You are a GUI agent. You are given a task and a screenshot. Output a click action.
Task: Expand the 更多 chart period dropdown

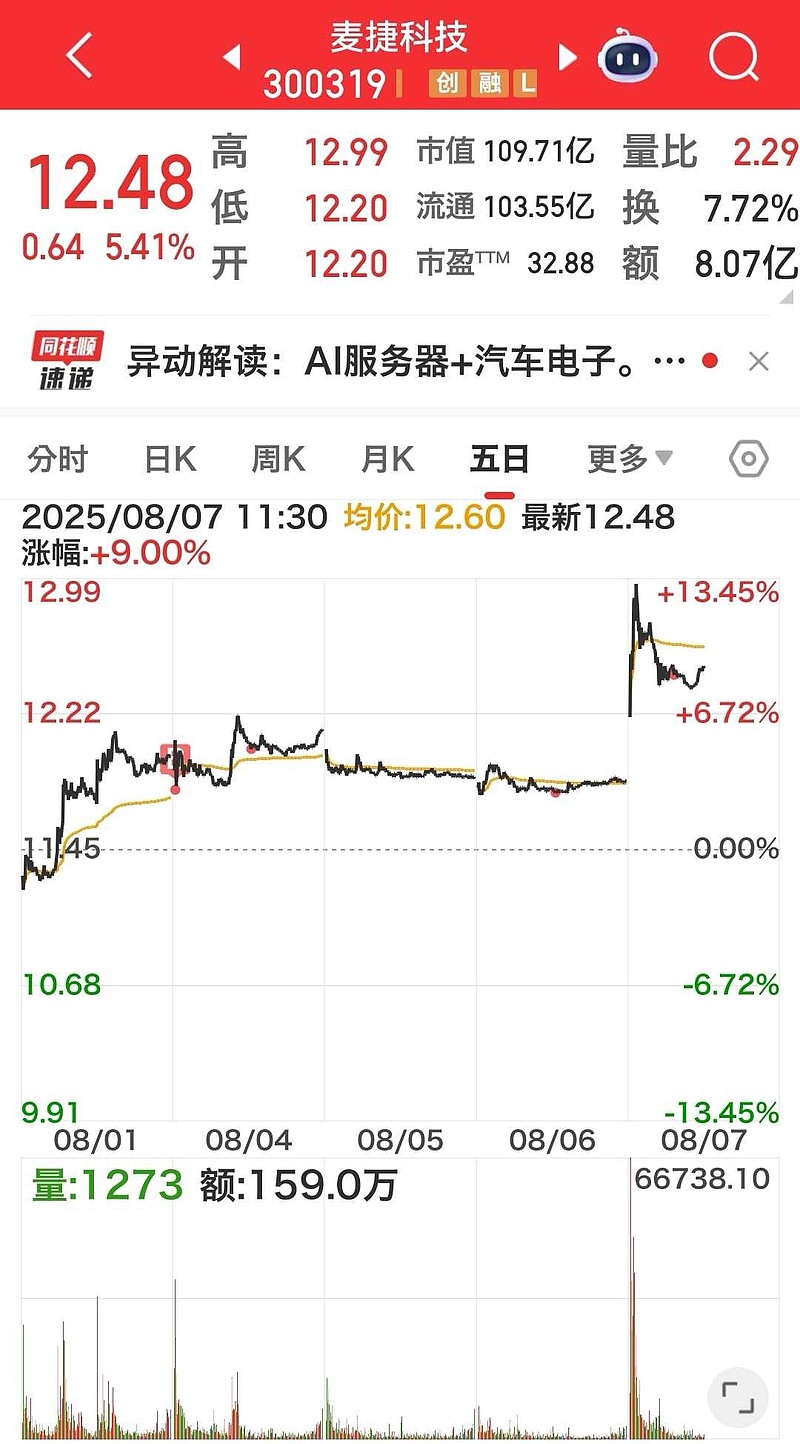630,460
